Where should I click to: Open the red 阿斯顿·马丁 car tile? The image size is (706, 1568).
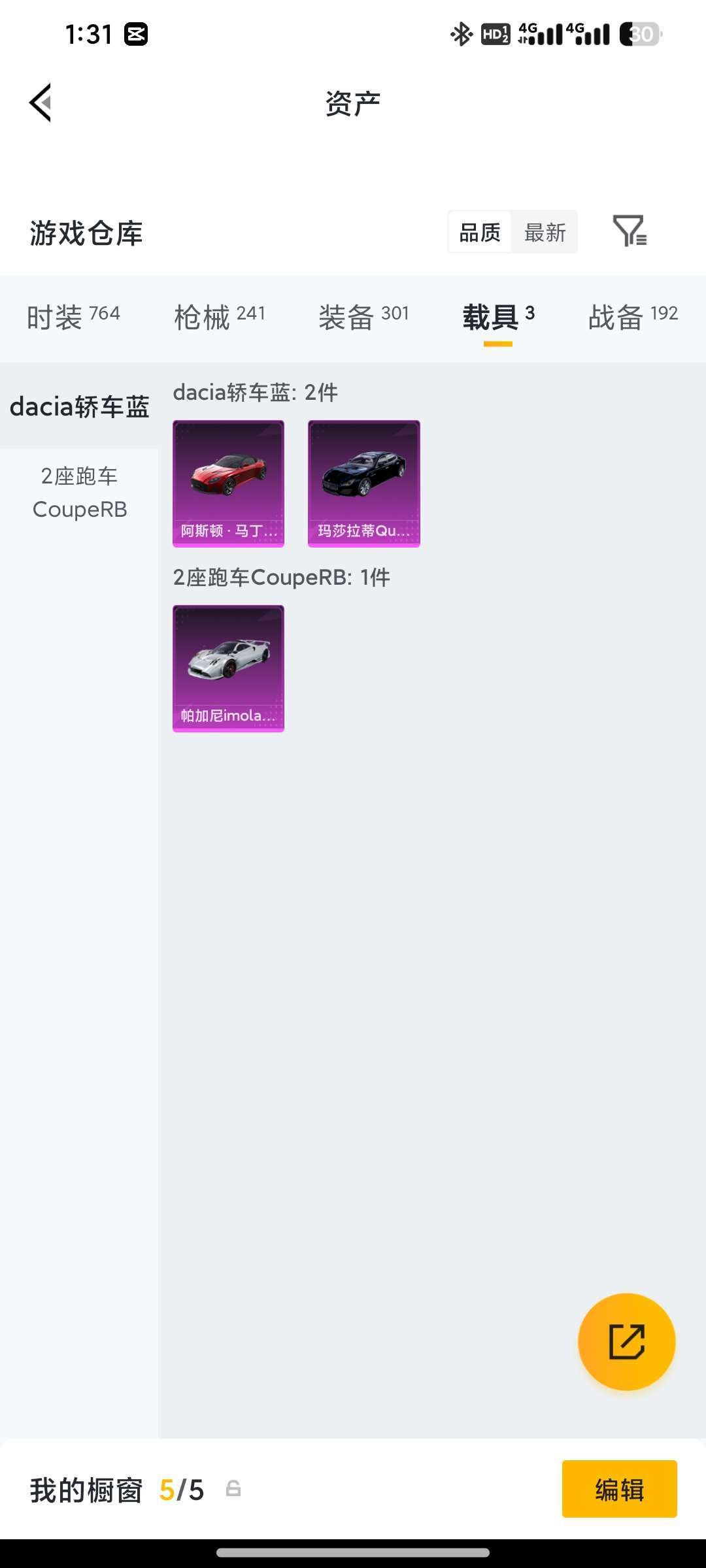coord(228,483)
